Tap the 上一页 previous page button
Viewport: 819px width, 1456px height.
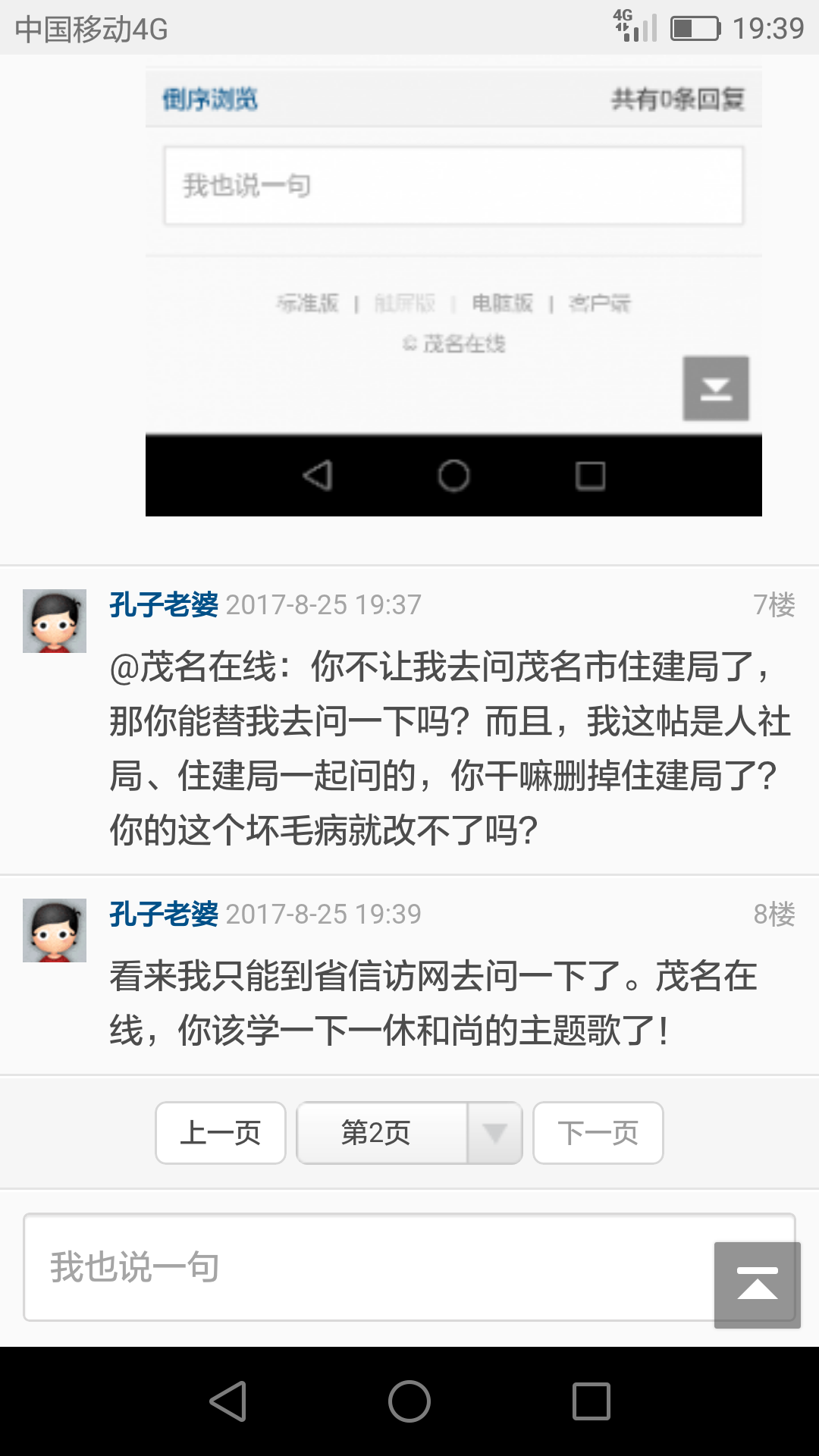[x=220, y=1133]
